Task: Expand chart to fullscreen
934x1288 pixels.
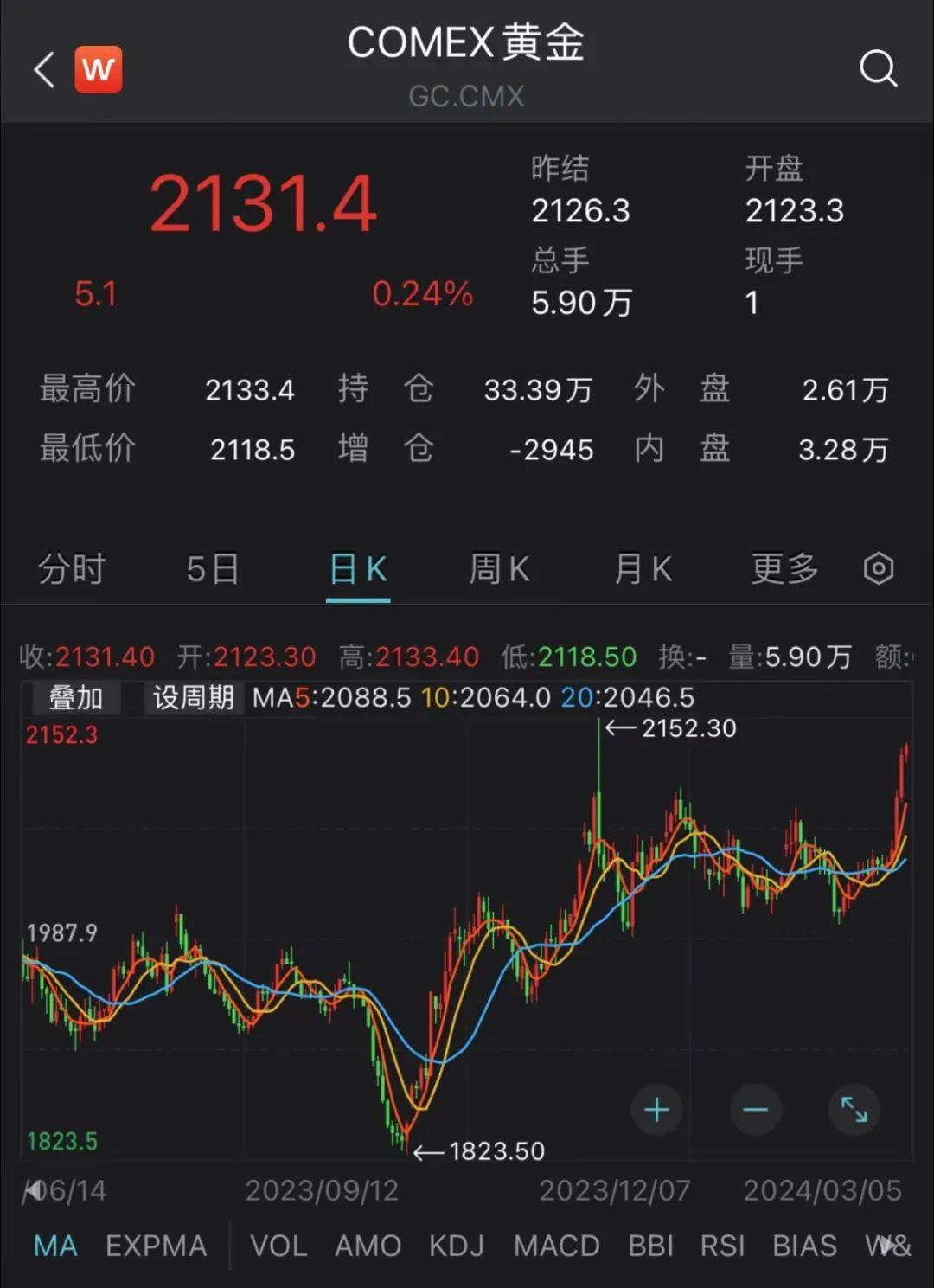Action: (x=854, y=1110)
